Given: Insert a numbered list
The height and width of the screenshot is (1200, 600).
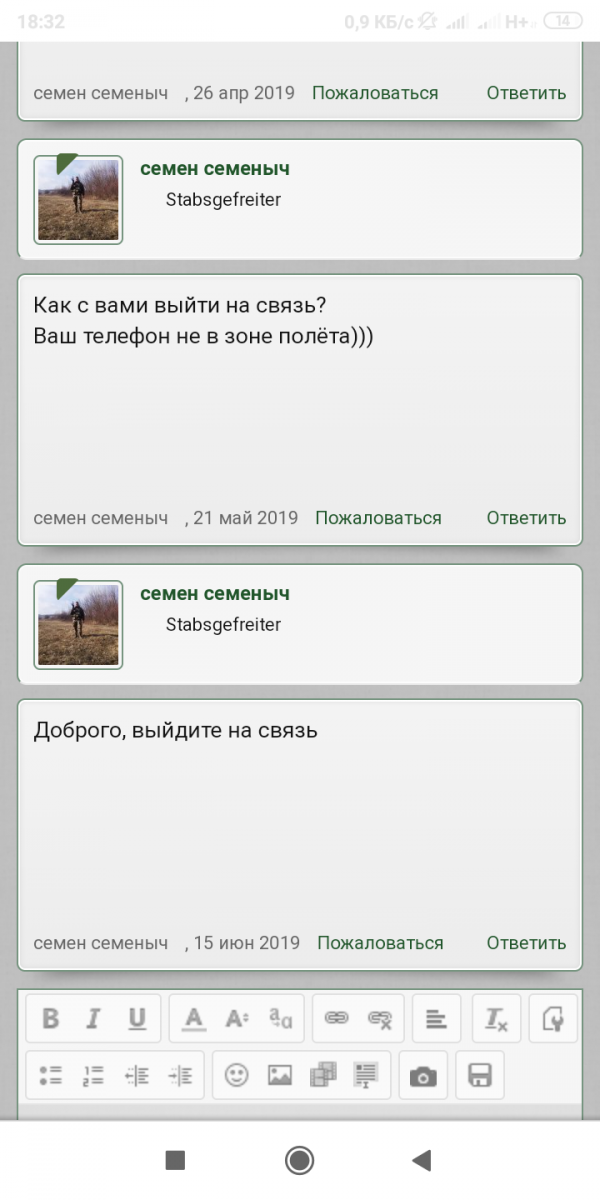Looking at the screenshot, I should pyautogui.click(x=94, y=1075).
